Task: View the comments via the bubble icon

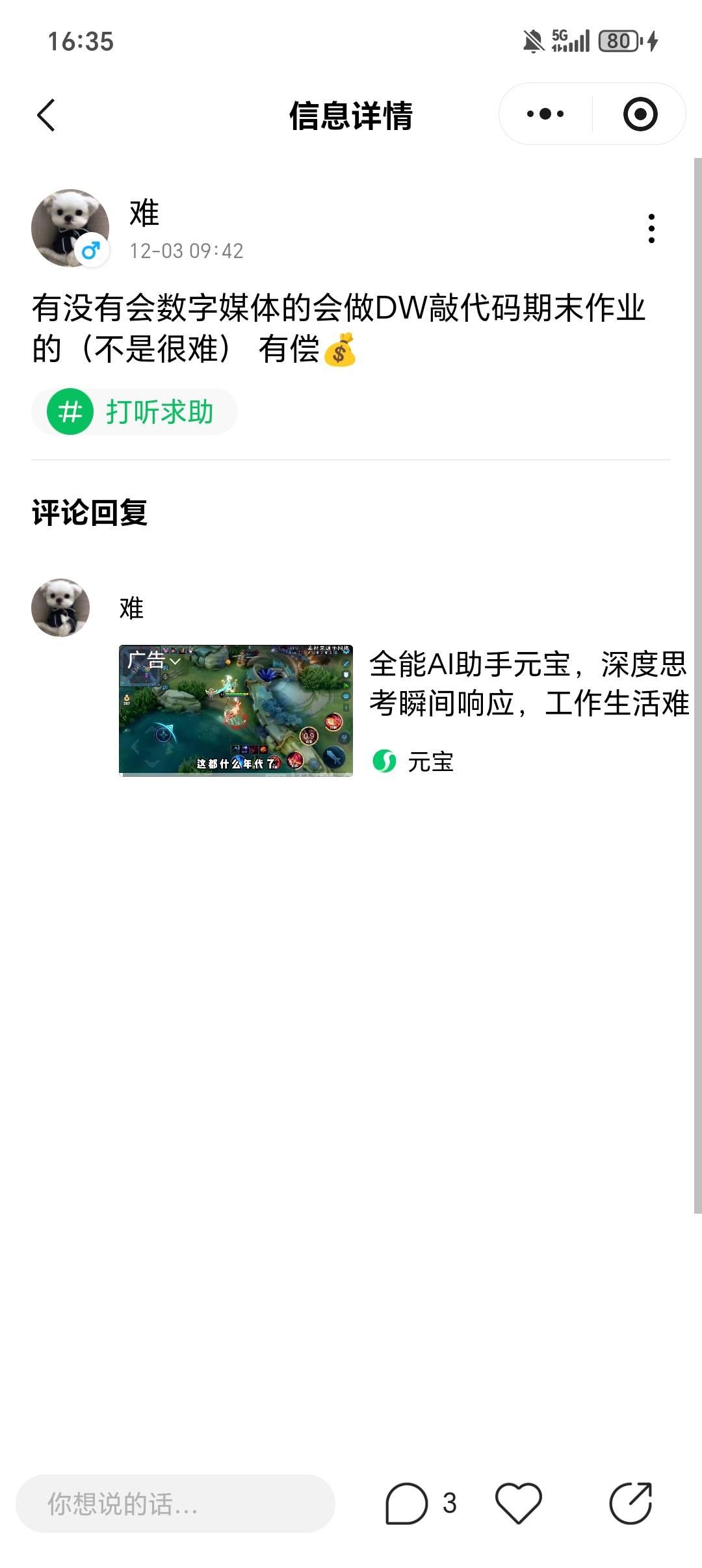Action: [407, 1503]
